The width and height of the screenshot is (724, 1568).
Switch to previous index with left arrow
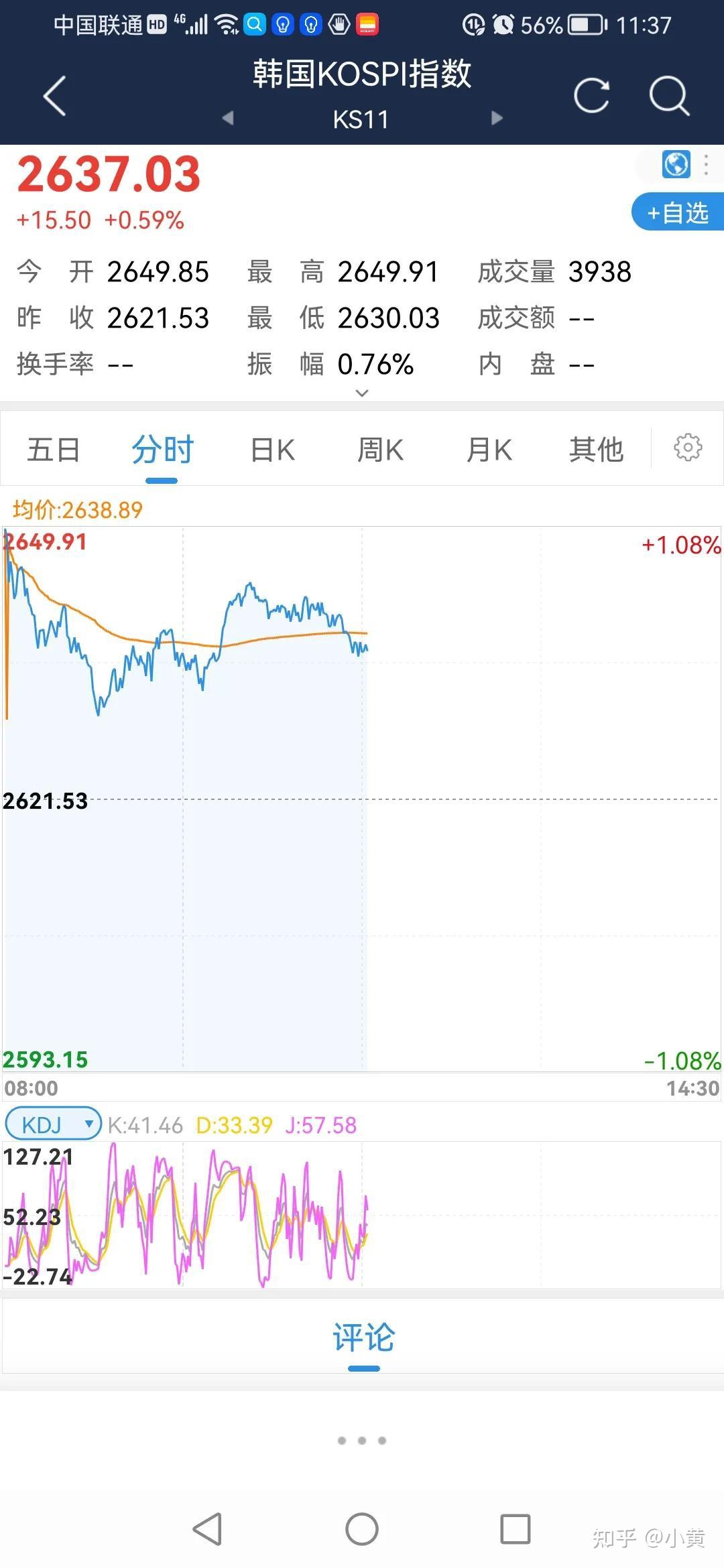click(x=228, y=118)
